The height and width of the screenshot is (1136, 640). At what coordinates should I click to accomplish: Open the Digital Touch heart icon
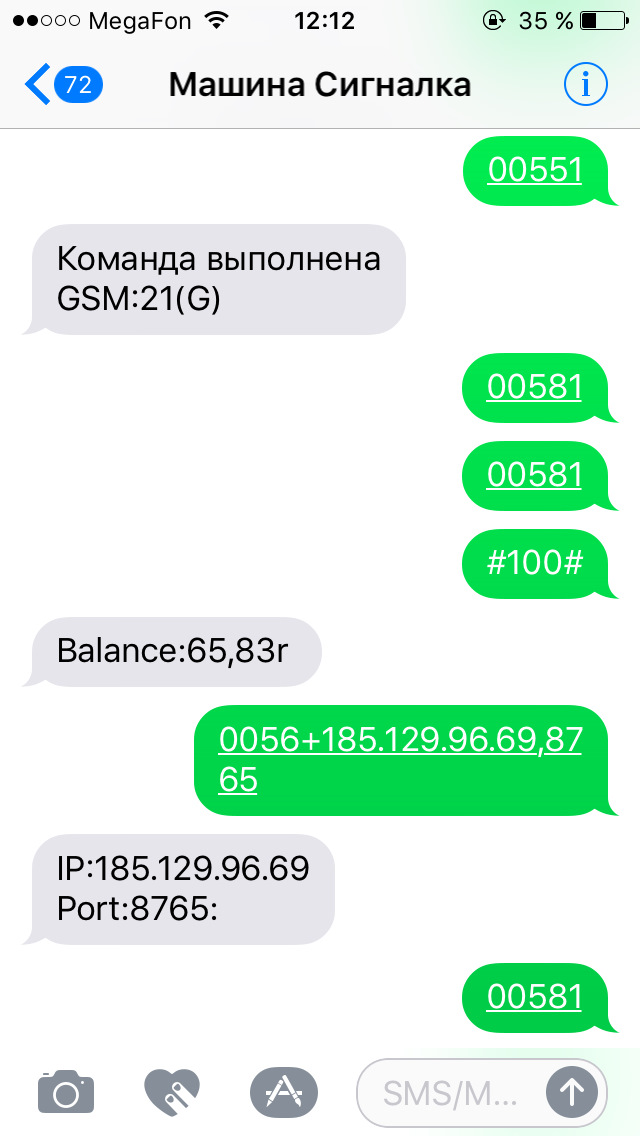[173, 1091]
